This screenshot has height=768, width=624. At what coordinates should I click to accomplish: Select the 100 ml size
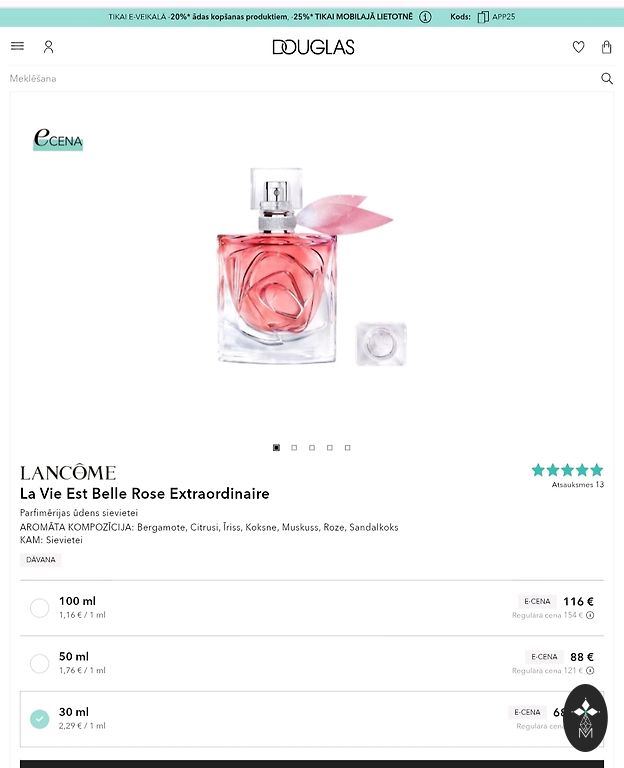pos(40,608)
